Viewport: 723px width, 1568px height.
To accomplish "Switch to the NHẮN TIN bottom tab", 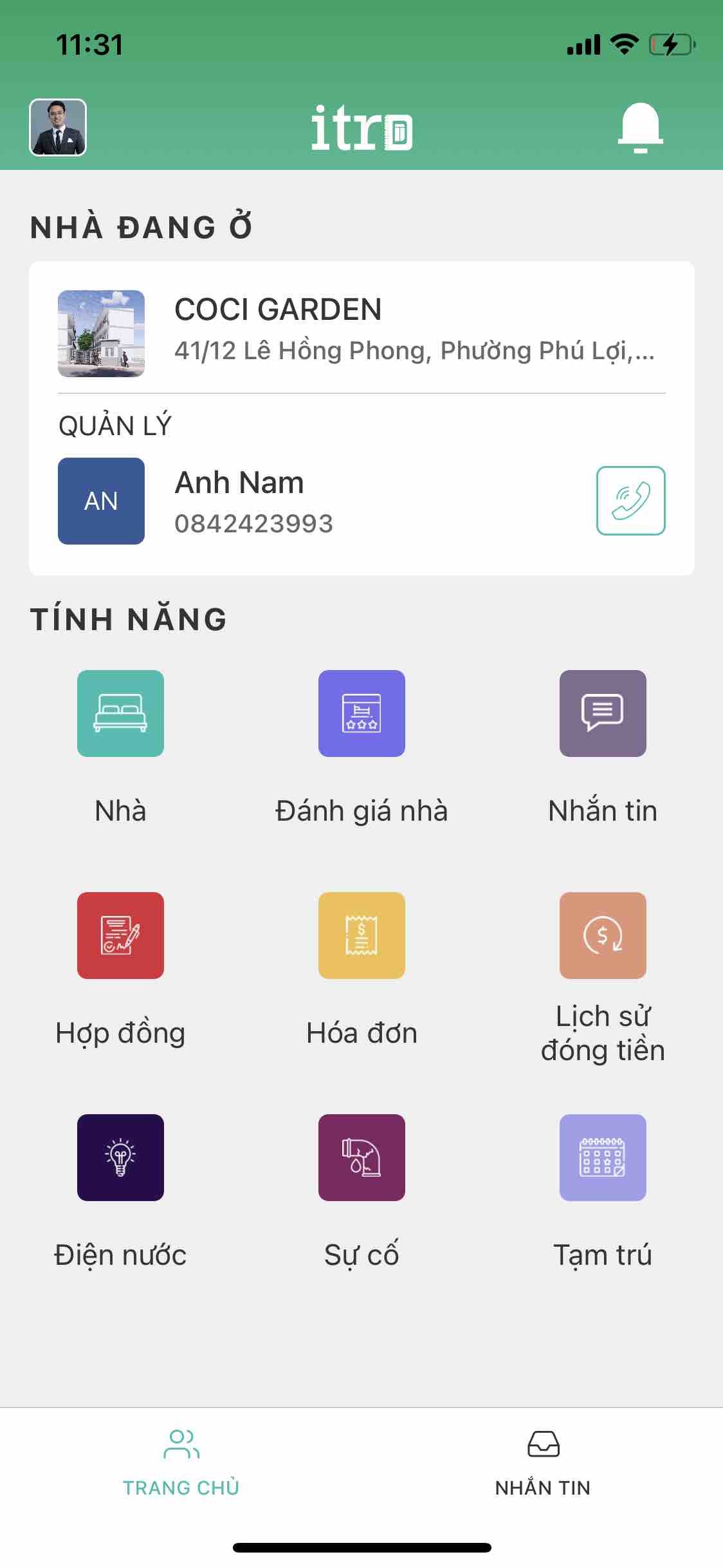I will 542,1462.
